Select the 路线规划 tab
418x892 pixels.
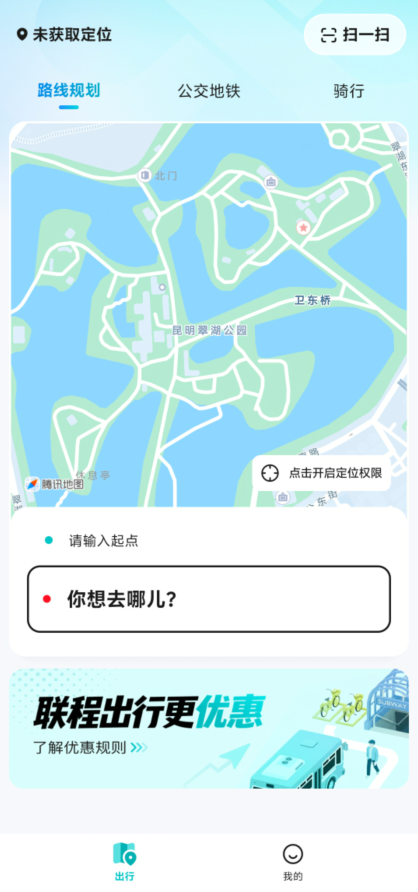[69, 90]
